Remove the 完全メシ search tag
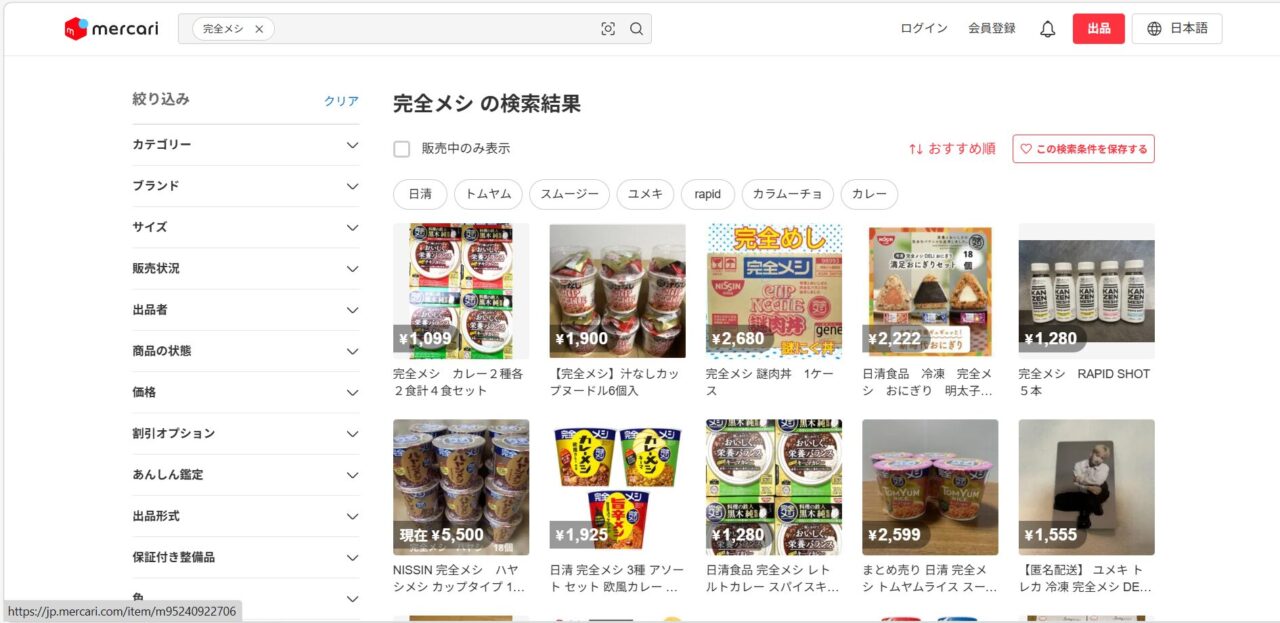 (x=259, y=29)
